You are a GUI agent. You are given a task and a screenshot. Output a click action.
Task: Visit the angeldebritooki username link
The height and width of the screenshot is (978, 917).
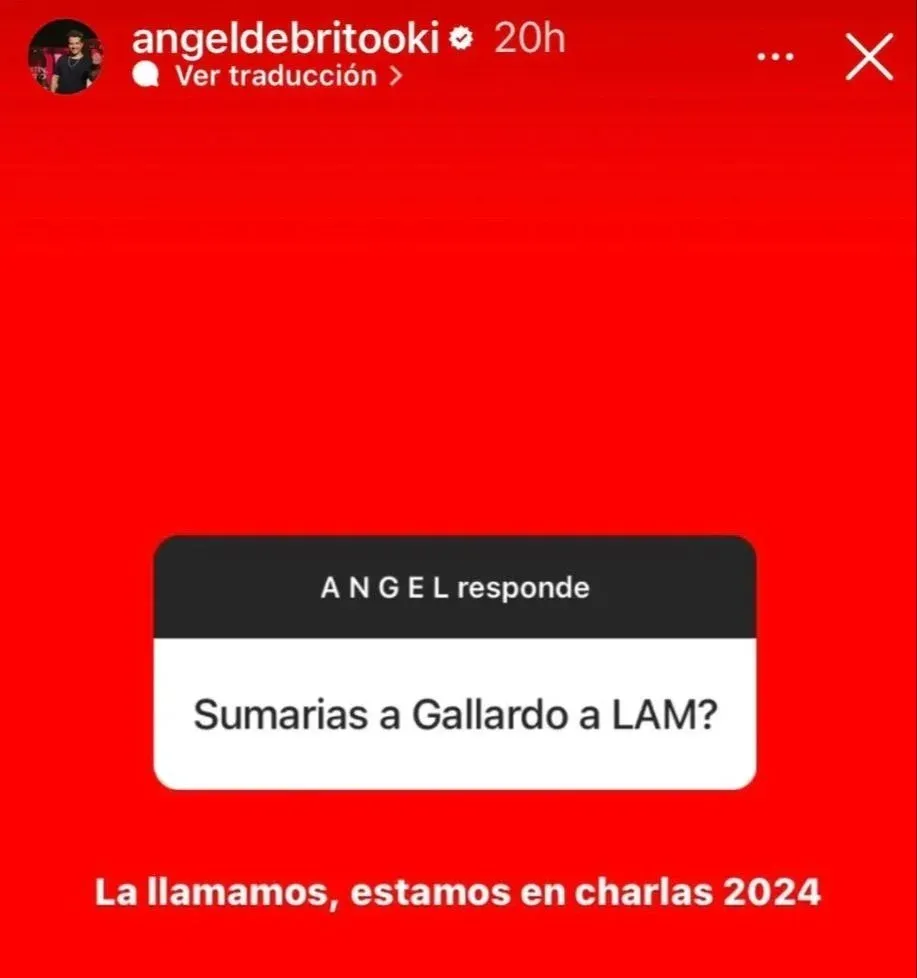[x=285, y=39]
